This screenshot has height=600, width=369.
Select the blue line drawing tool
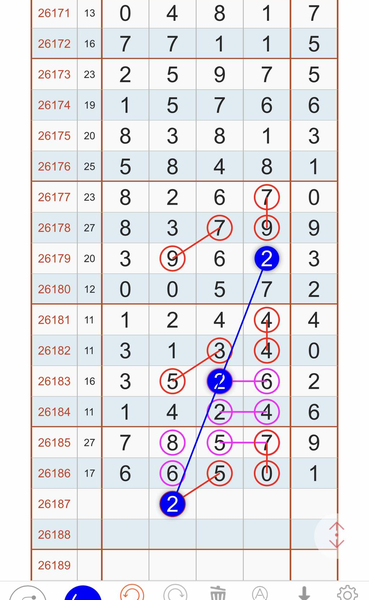tap(83, 593)
